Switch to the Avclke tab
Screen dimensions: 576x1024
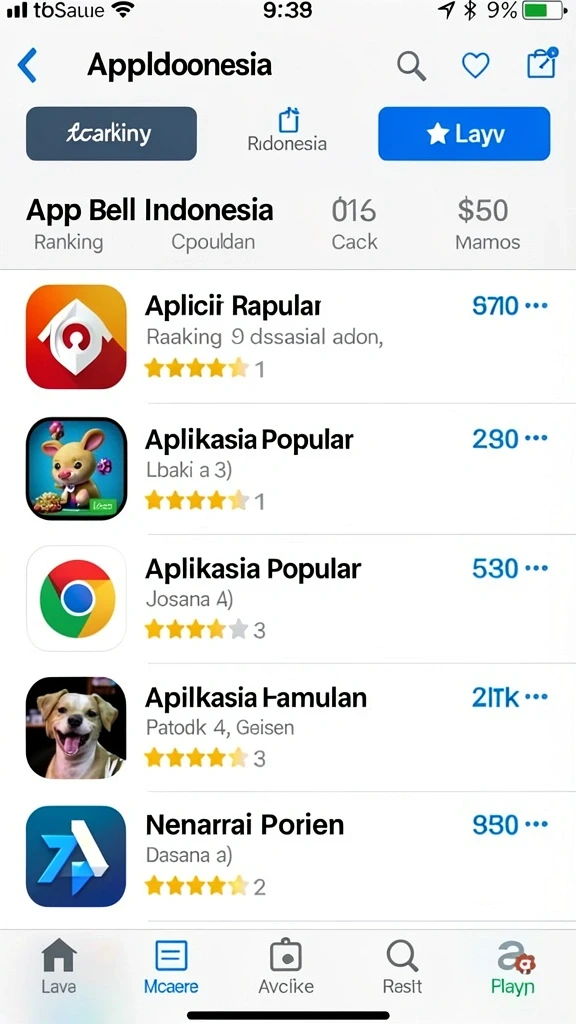tap(286, 967)
